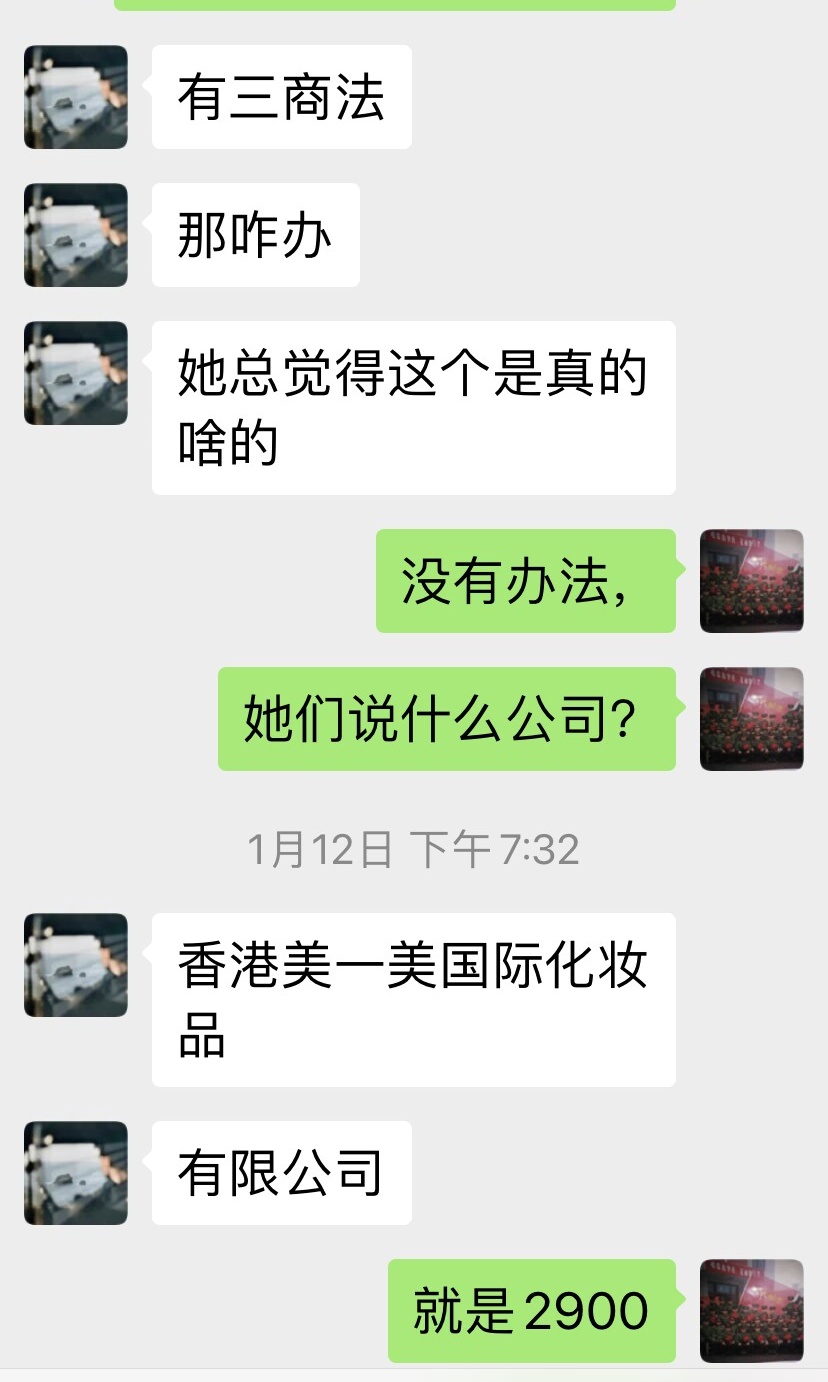Open the contact's avatar beside "有三商法"

coord(76,97)
